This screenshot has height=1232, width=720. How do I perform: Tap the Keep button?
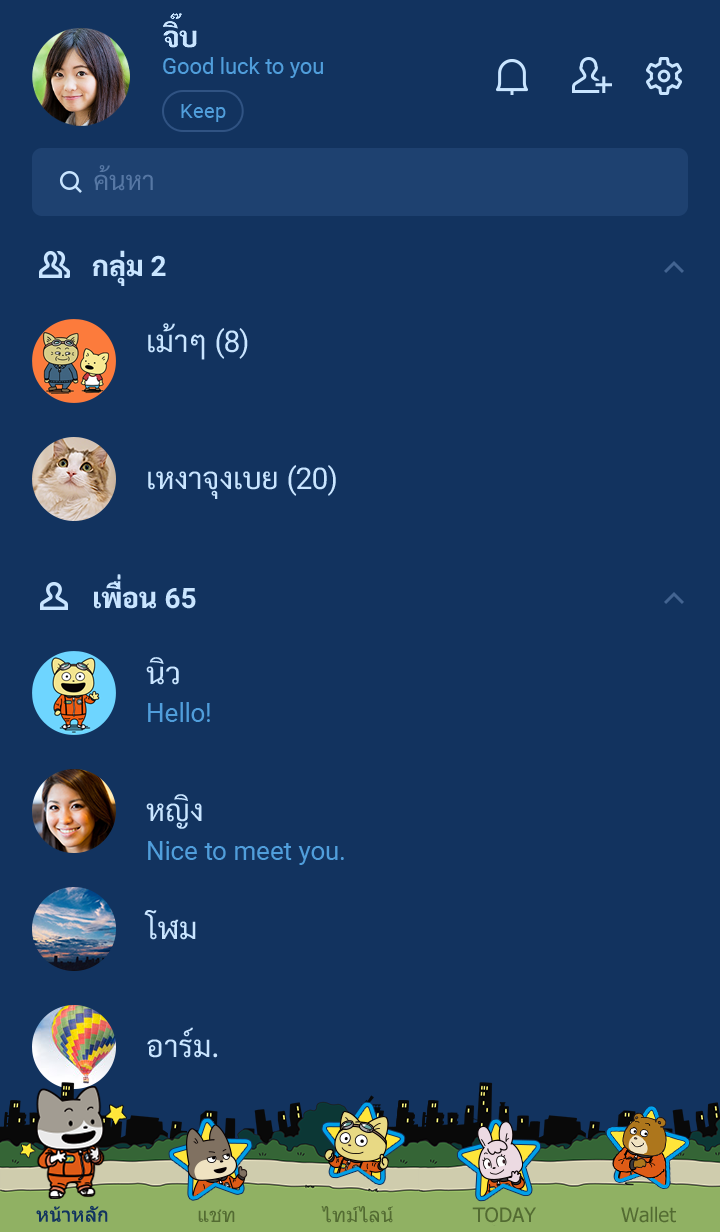click(202, 111)
